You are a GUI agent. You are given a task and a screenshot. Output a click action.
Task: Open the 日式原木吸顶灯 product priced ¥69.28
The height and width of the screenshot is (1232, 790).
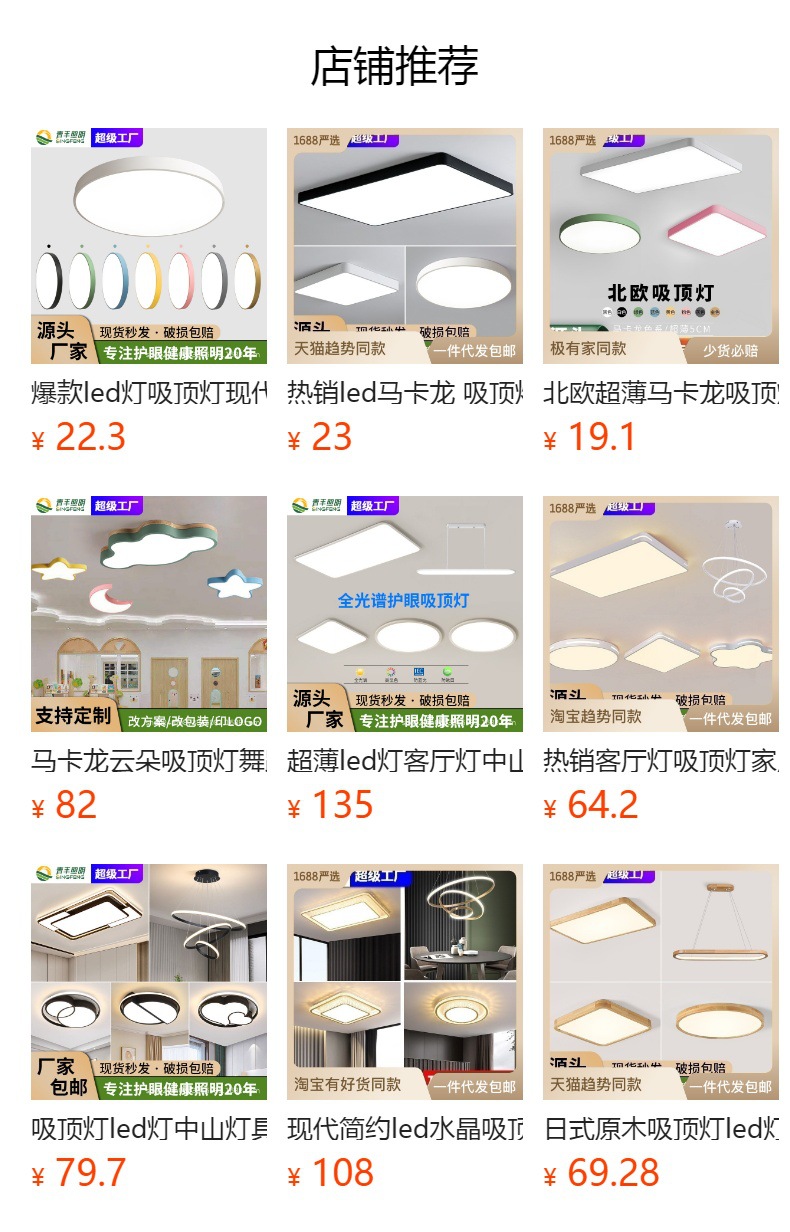[661, 982]
